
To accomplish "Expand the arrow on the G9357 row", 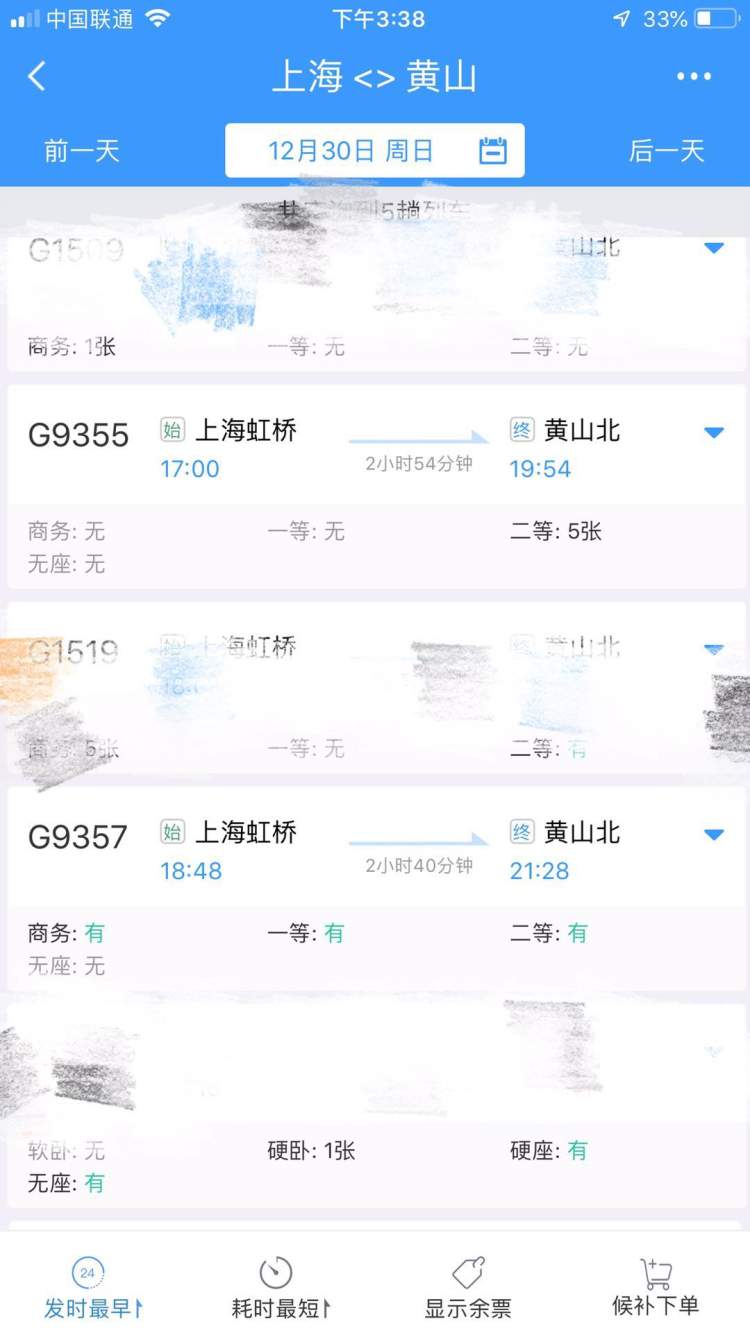I will [713, 835].
